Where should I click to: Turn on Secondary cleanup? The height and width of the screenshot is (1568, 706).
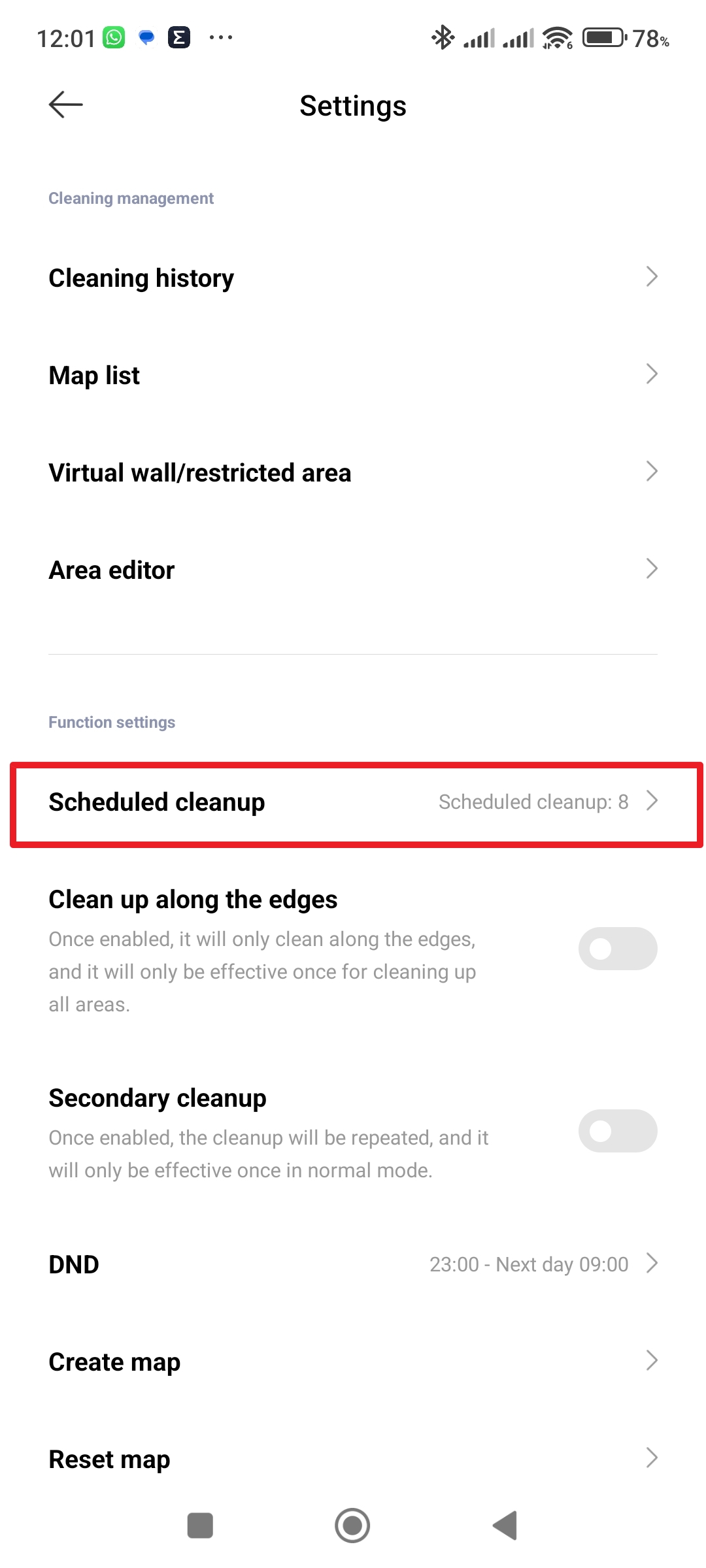617,1131
